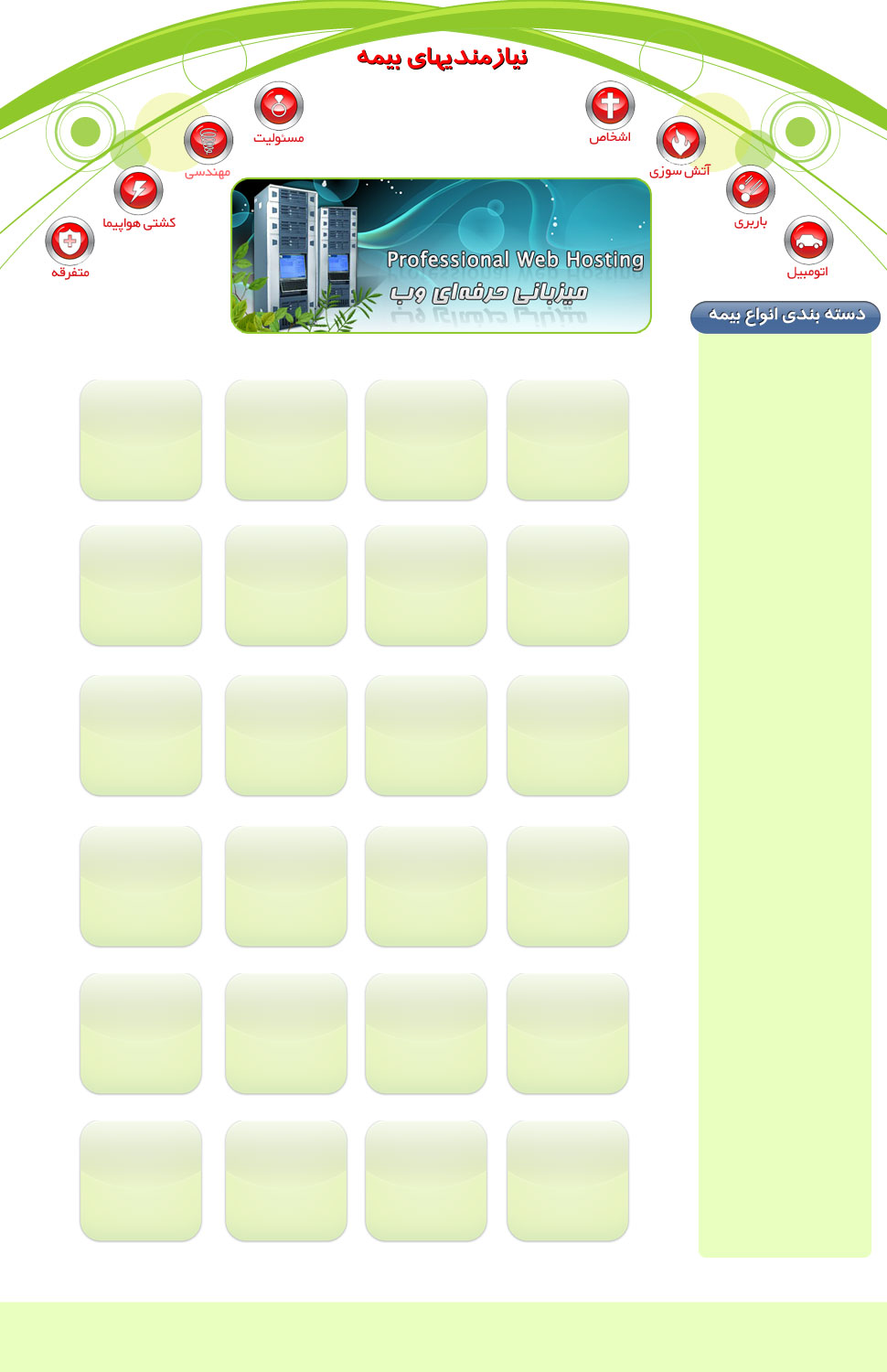887x1372 pixels.
Task: Open the اتومبیل (automobile) insurance category
Action: (808, 241)
